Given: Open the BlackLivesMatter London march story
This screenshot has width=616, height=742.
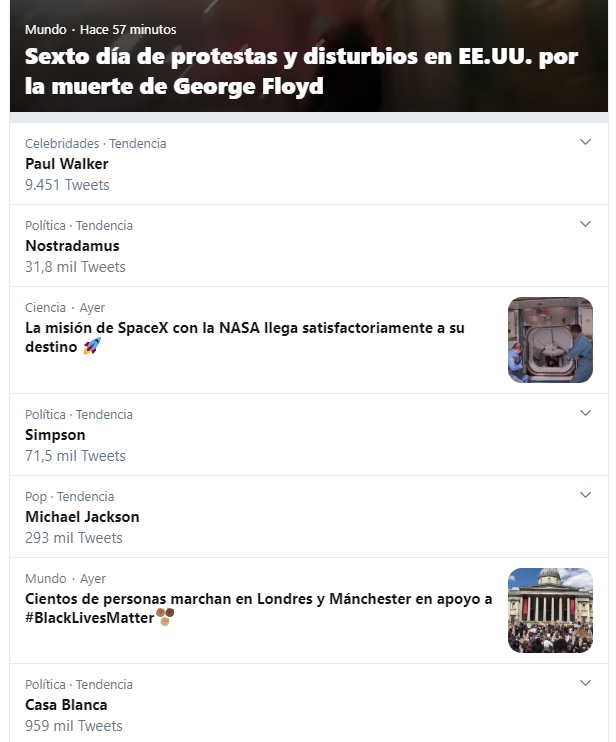Looking at the screenshot, I should 258,608.
